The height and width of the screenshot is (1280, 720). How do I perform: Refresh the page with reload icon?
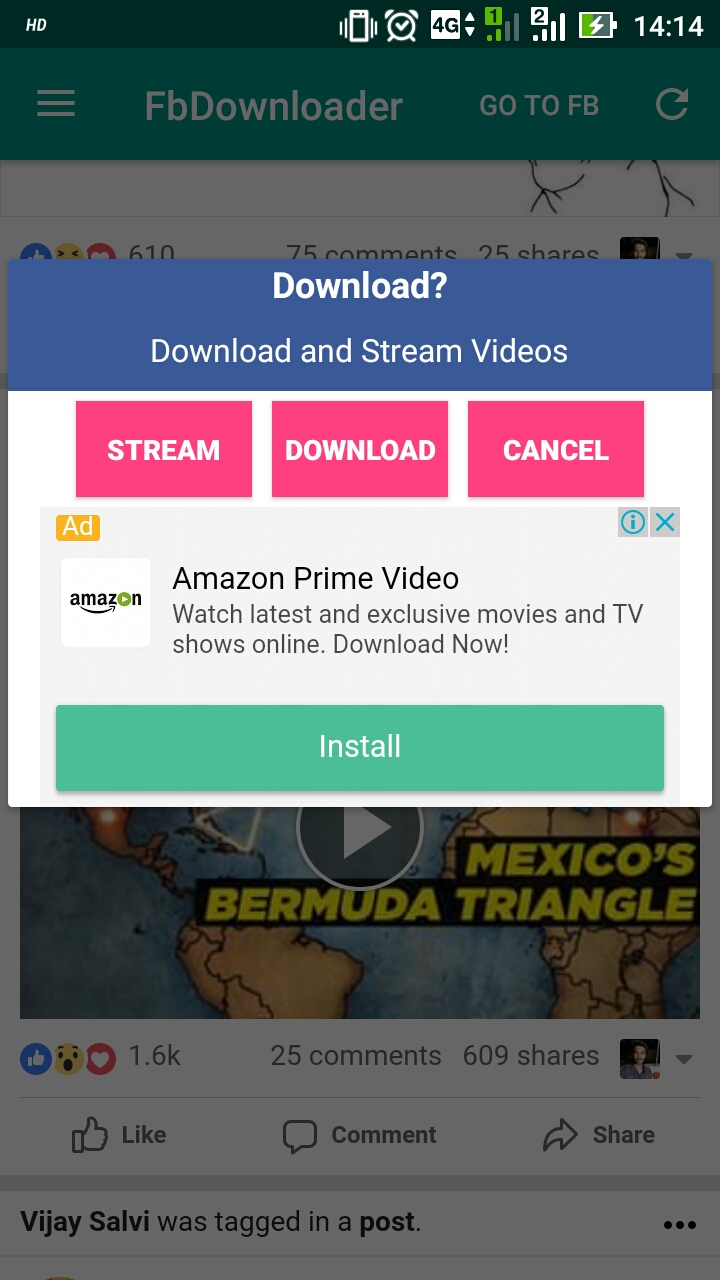pos(672,104)
